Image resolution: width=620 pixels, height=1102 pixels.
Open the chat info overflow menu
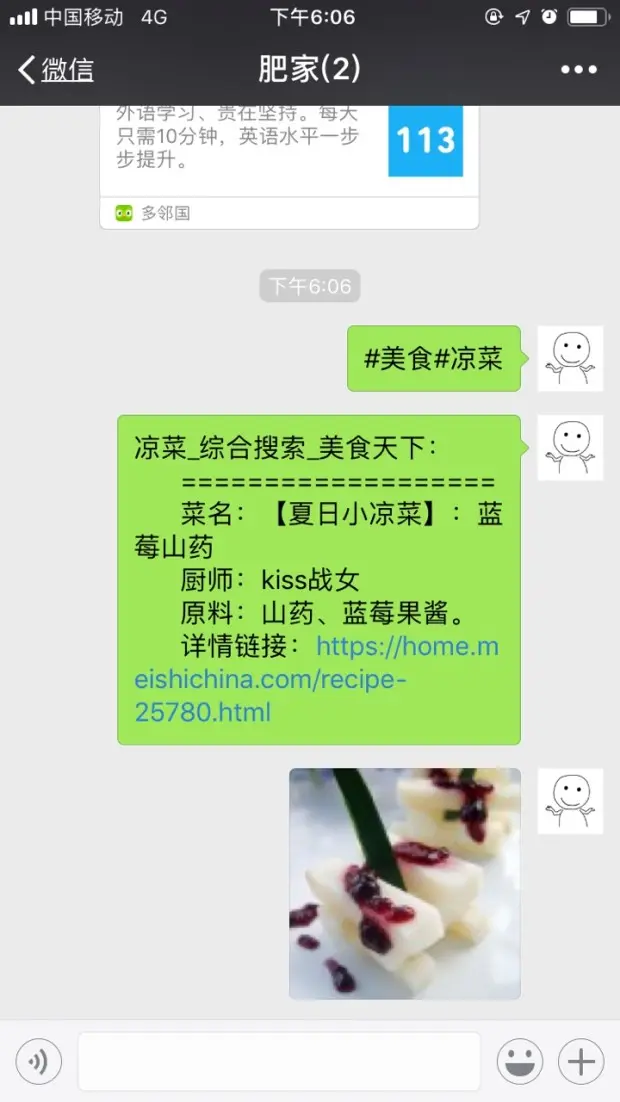coord(578,69)
